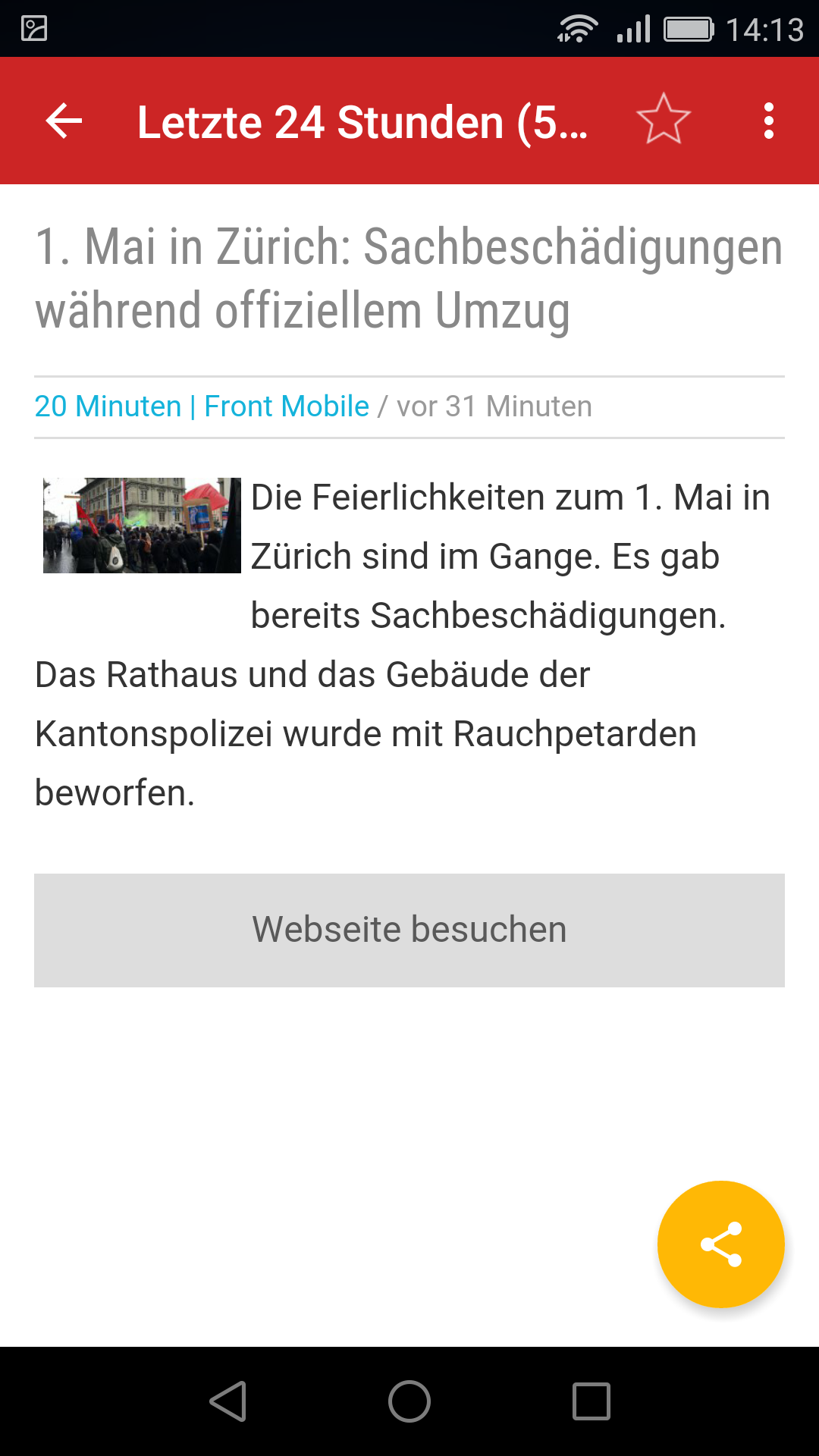Open the three-dot overflow menu

point(768,121)
